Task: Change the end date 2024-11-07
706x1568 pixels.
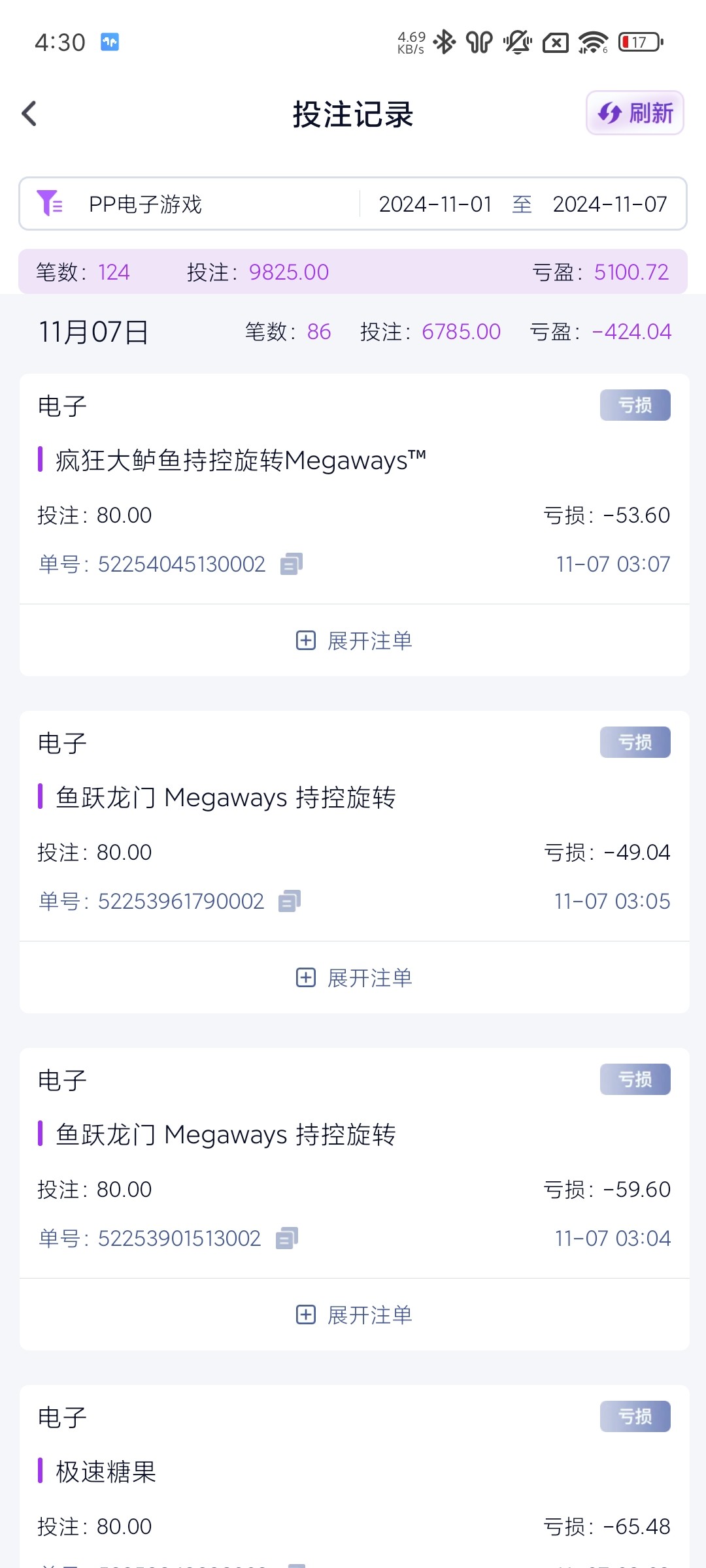Action: [x=610, y=204]
